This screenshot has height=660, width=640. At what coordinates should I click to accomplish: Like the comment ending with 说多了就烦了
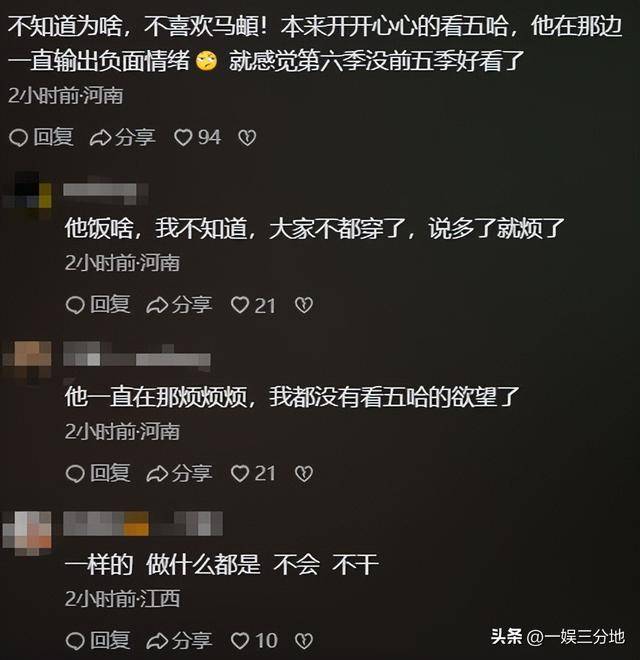[240, 304]
